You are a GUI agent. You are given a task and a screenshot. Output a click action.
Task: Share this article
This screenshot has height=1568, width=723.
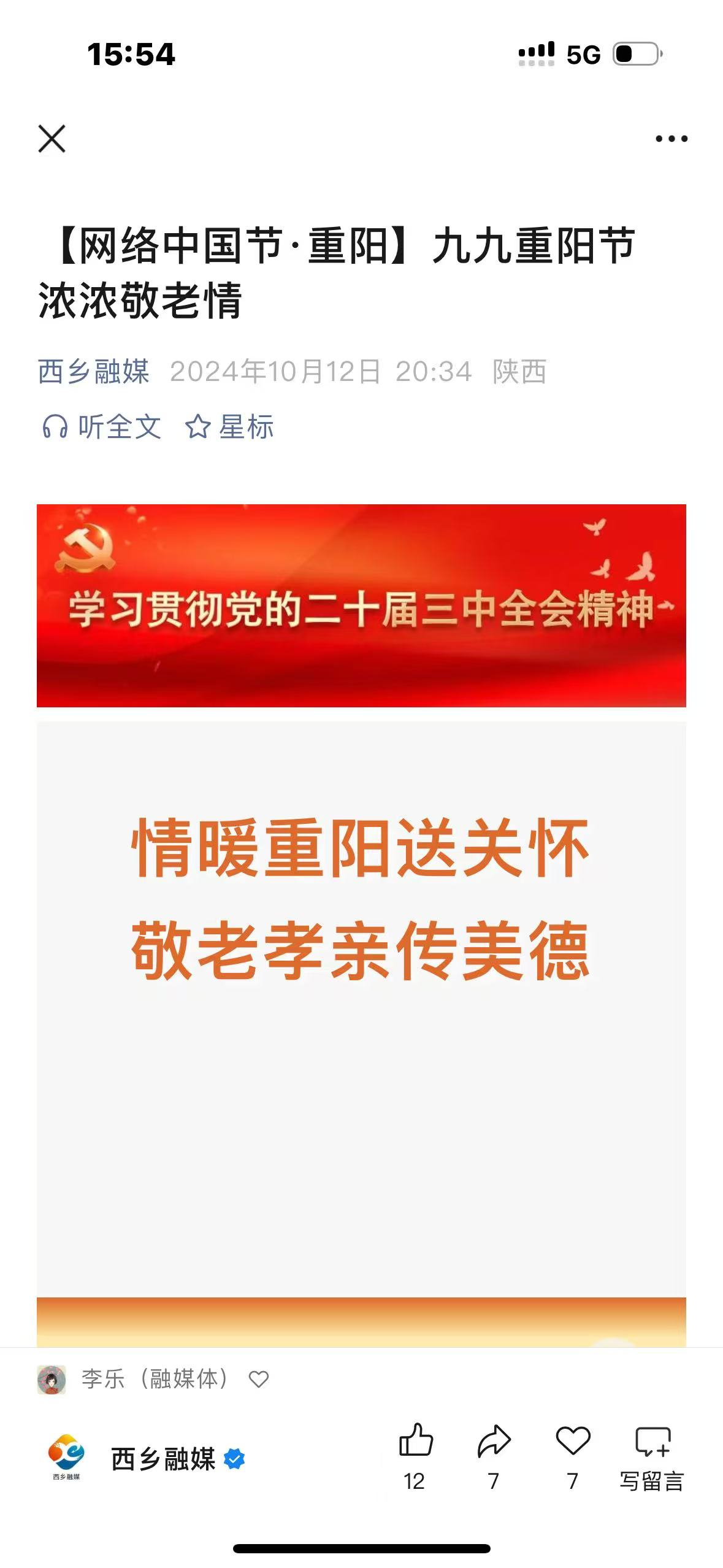coord(494,1455)
